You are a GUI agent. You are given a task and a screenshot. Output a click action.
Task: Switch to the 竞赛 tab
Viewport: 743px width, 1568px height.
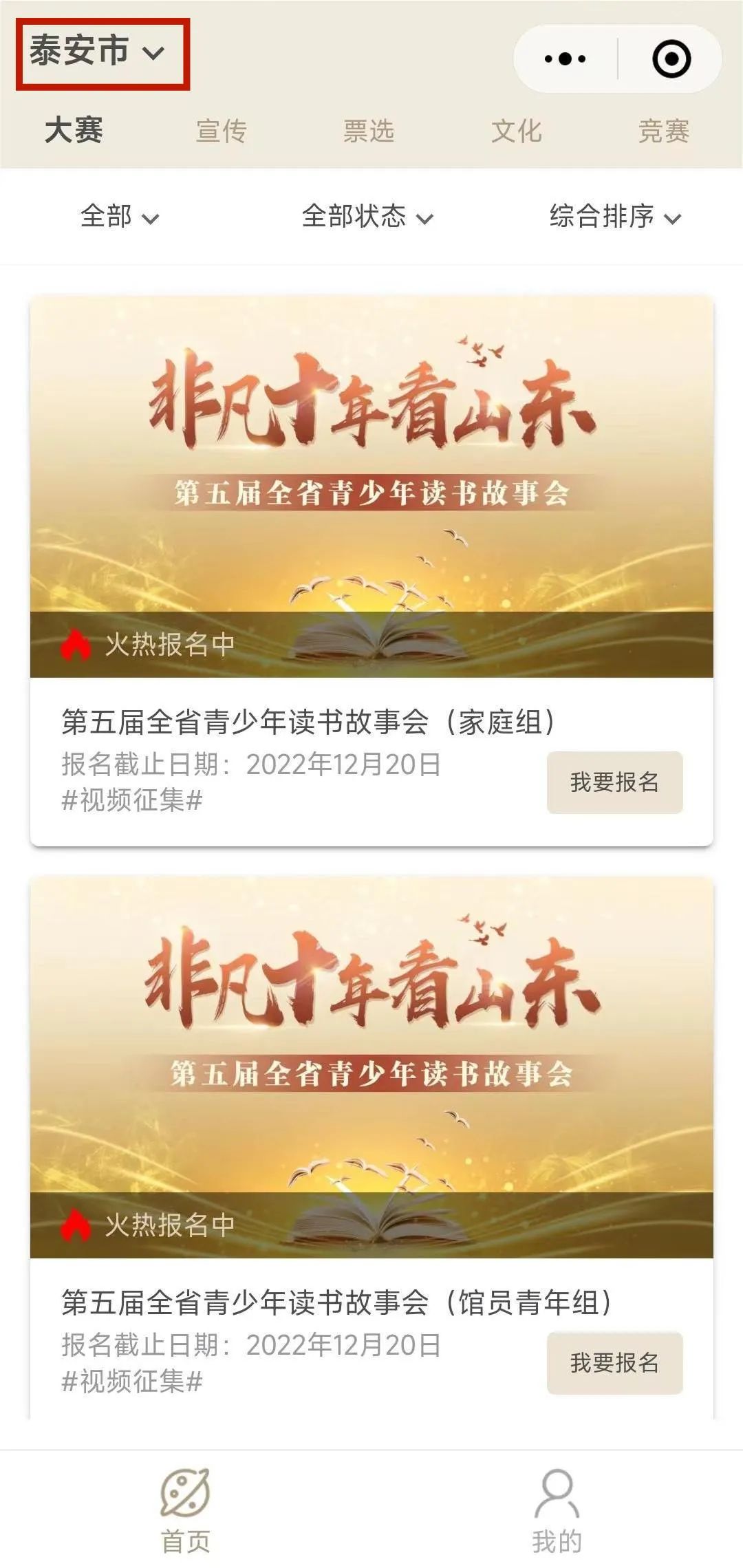point(663,131)
